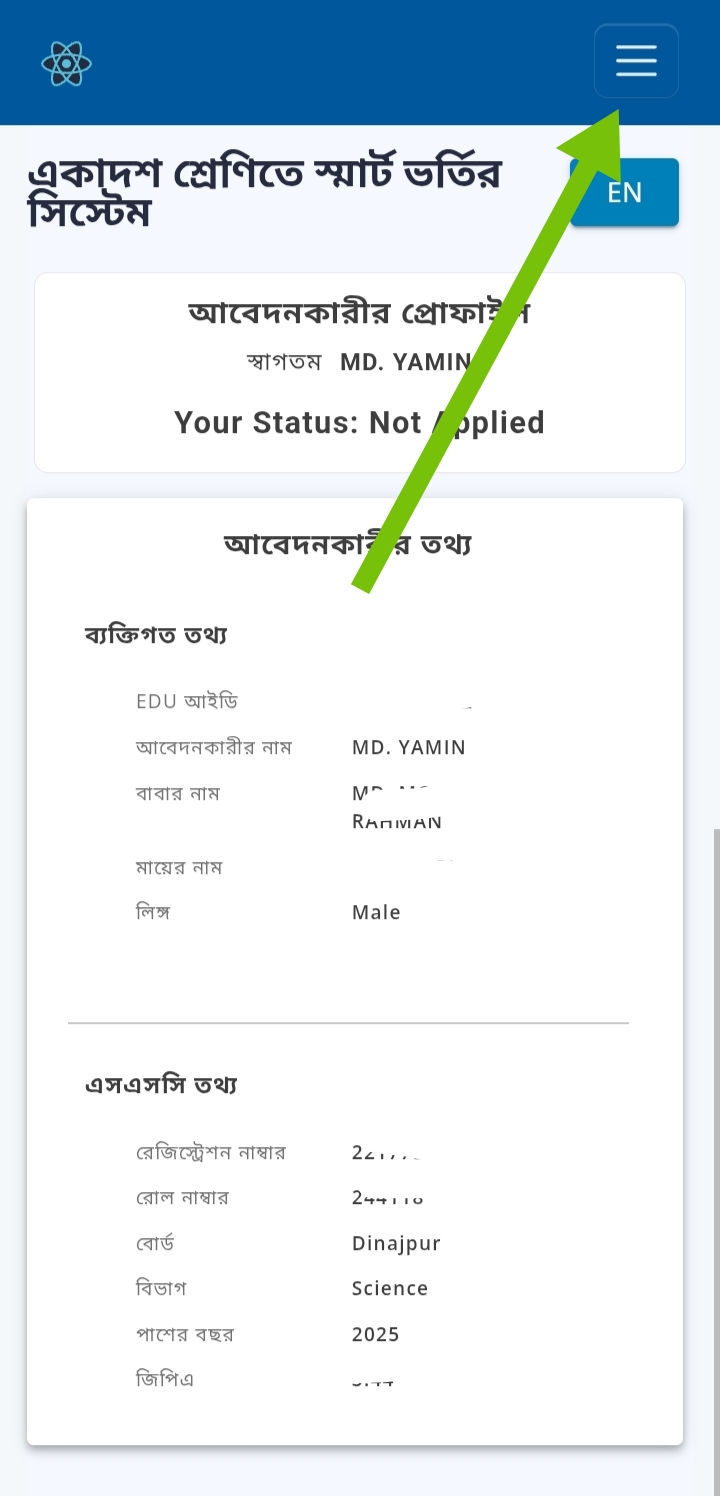Tap the atom logo in header

coord(66,64)
